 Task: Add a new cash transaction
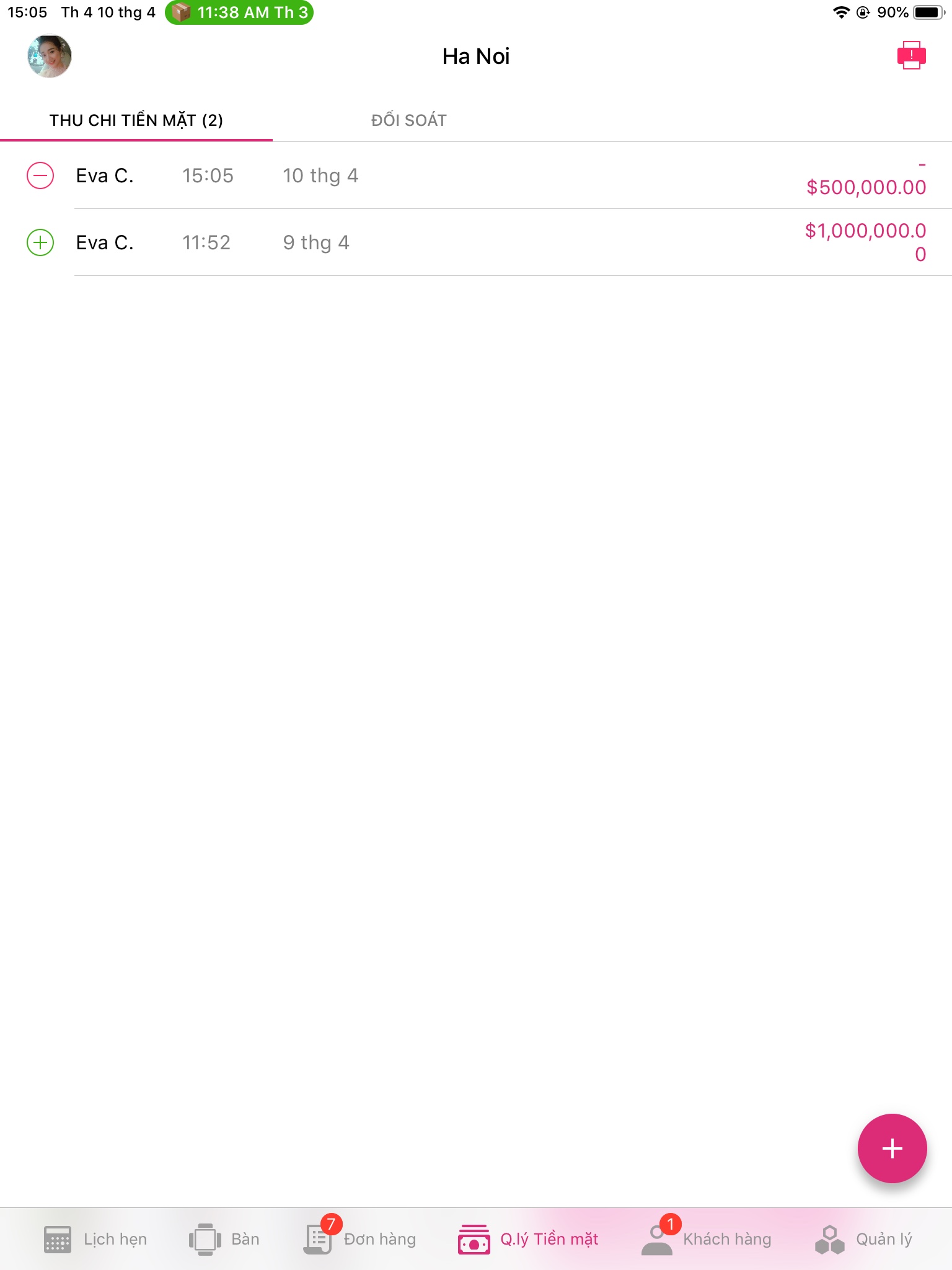892,1148
